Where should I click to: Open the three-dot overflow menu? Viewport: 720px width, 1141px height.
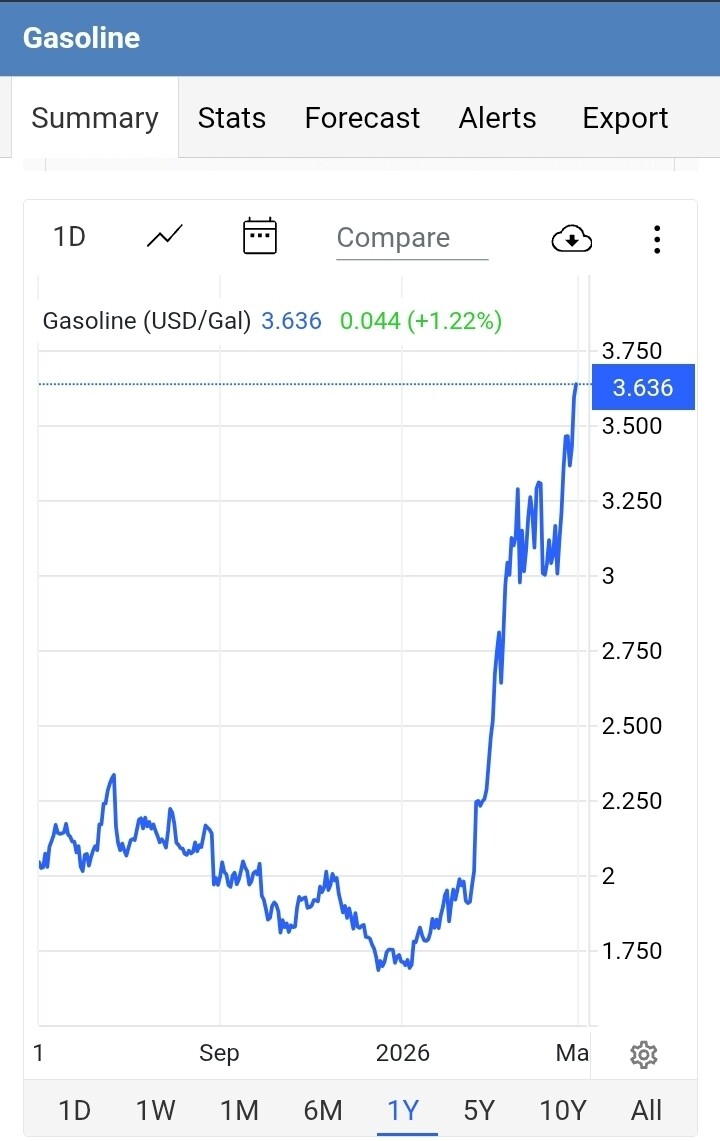657,239
